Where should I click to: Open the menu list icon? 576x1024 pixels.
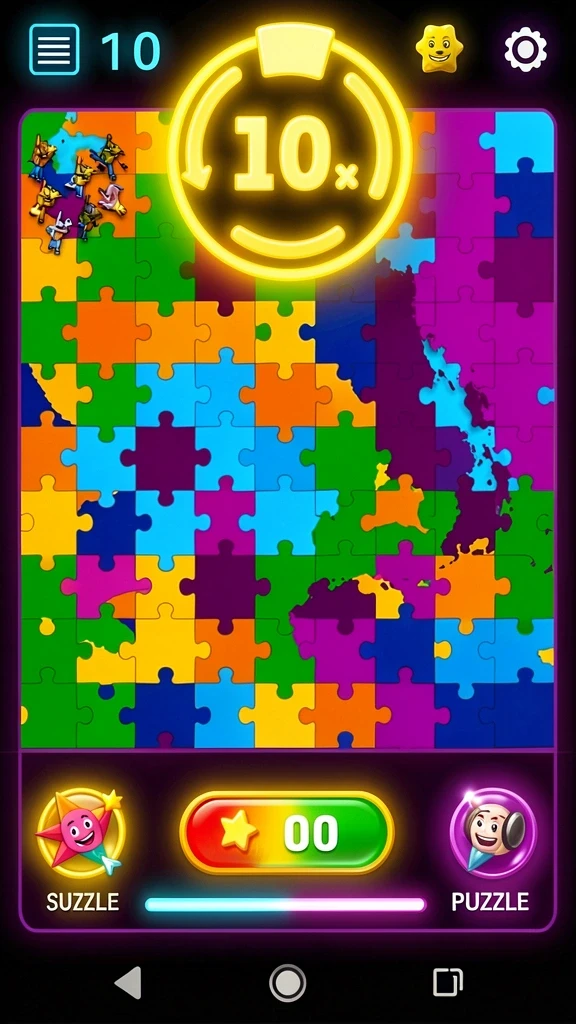54,50
